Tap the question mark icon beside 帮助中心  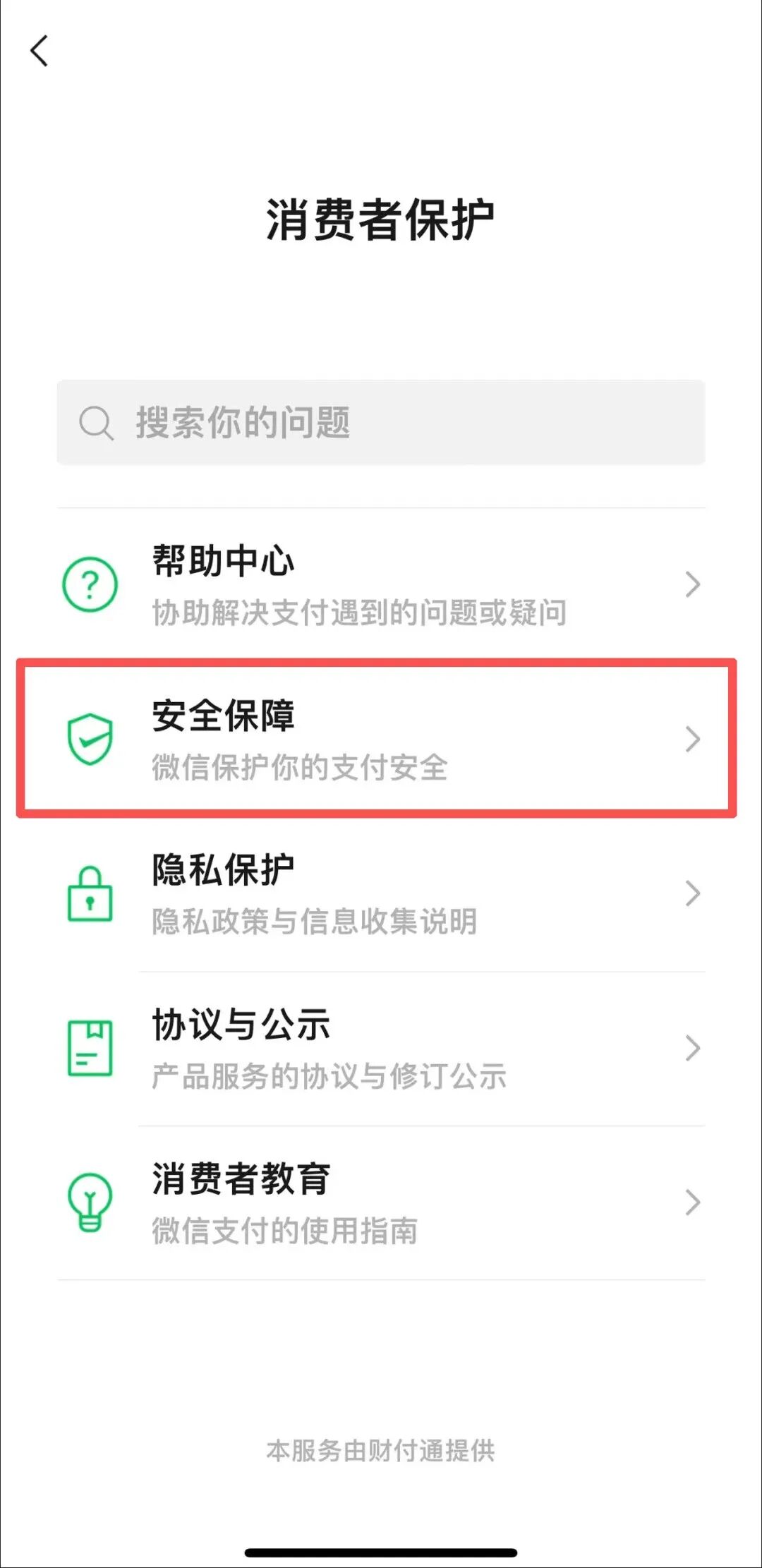pyautogui.click(x=90, y=584)
